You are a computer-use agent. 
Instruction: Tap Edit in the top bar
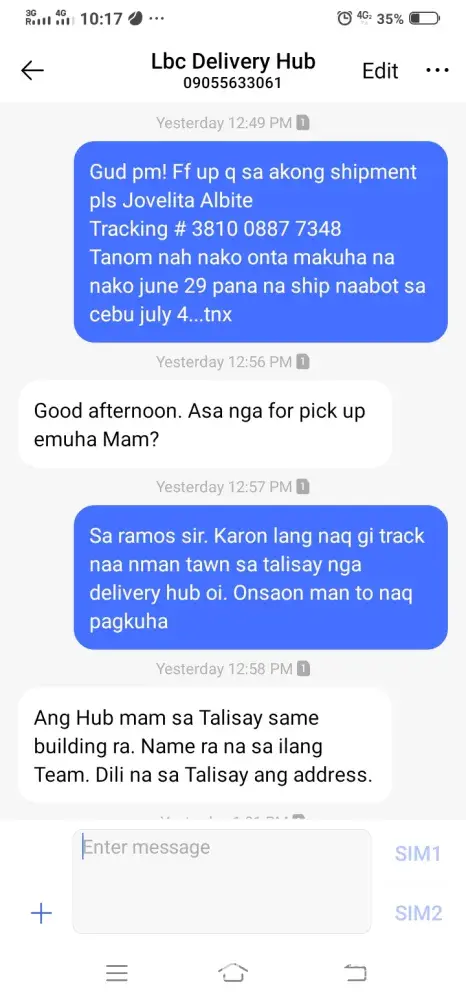(x=380, y=71)
